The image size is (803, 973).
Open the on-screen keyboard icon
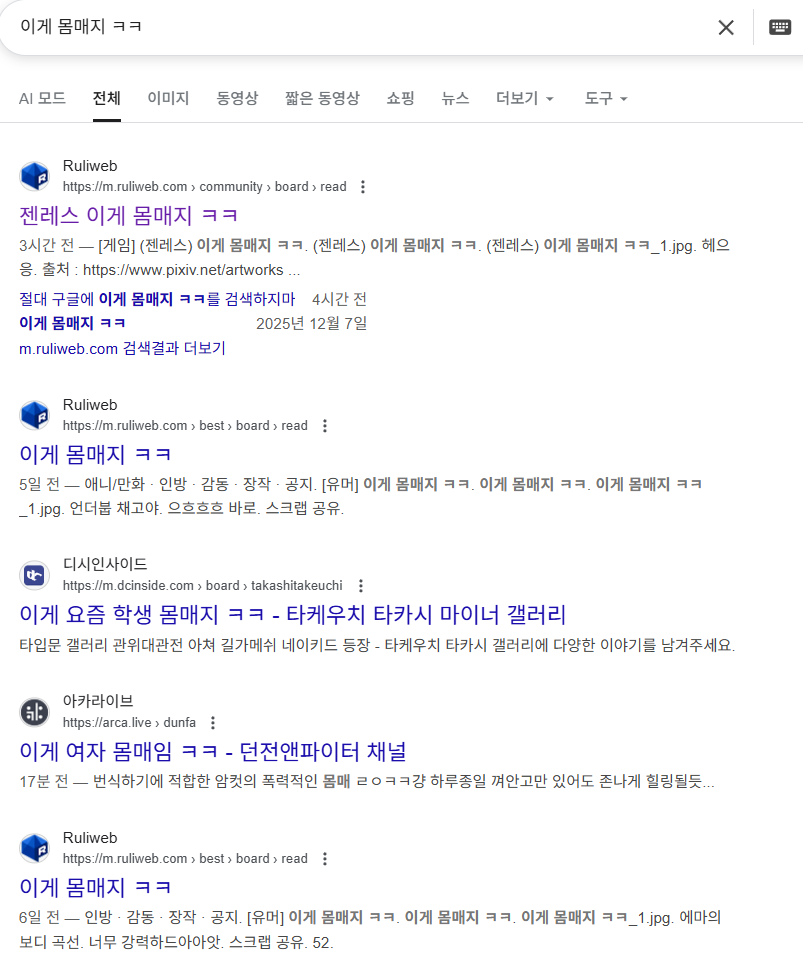click(x=780, y=27)
